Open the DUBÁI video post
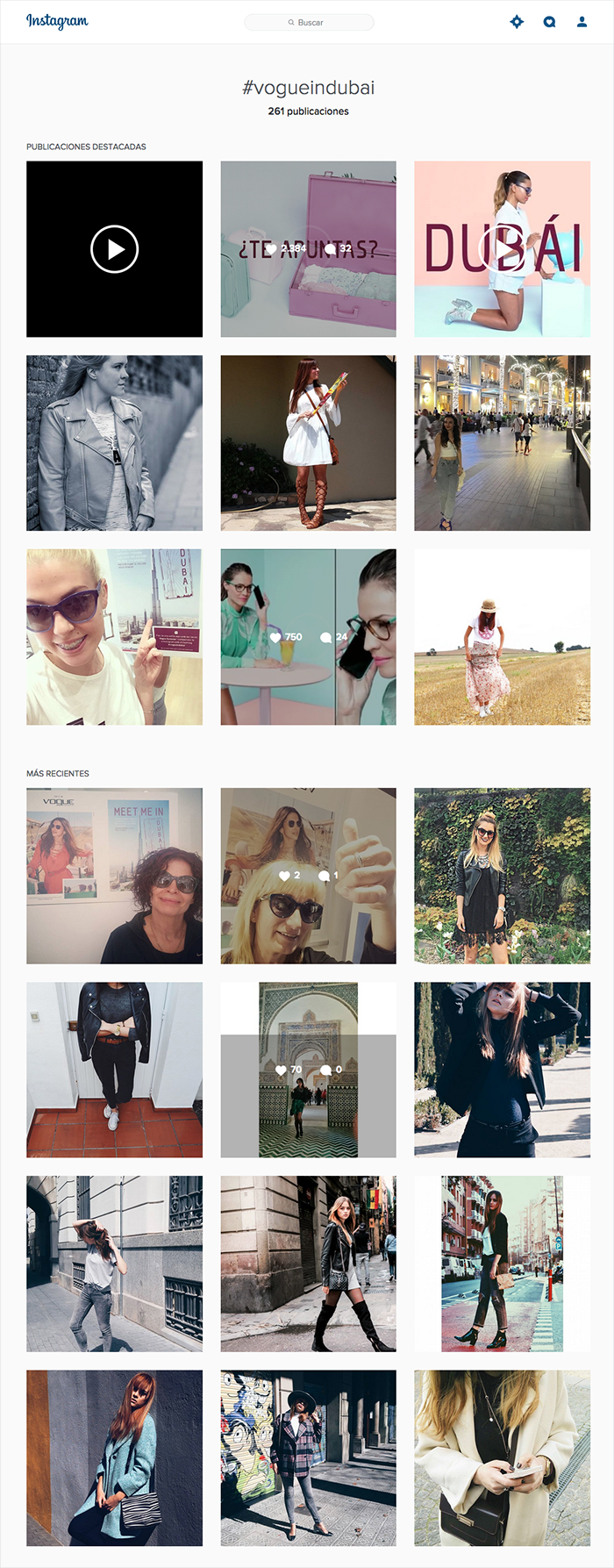The height and width of the screenshot is (1568, 614). (x=502, y=249)
